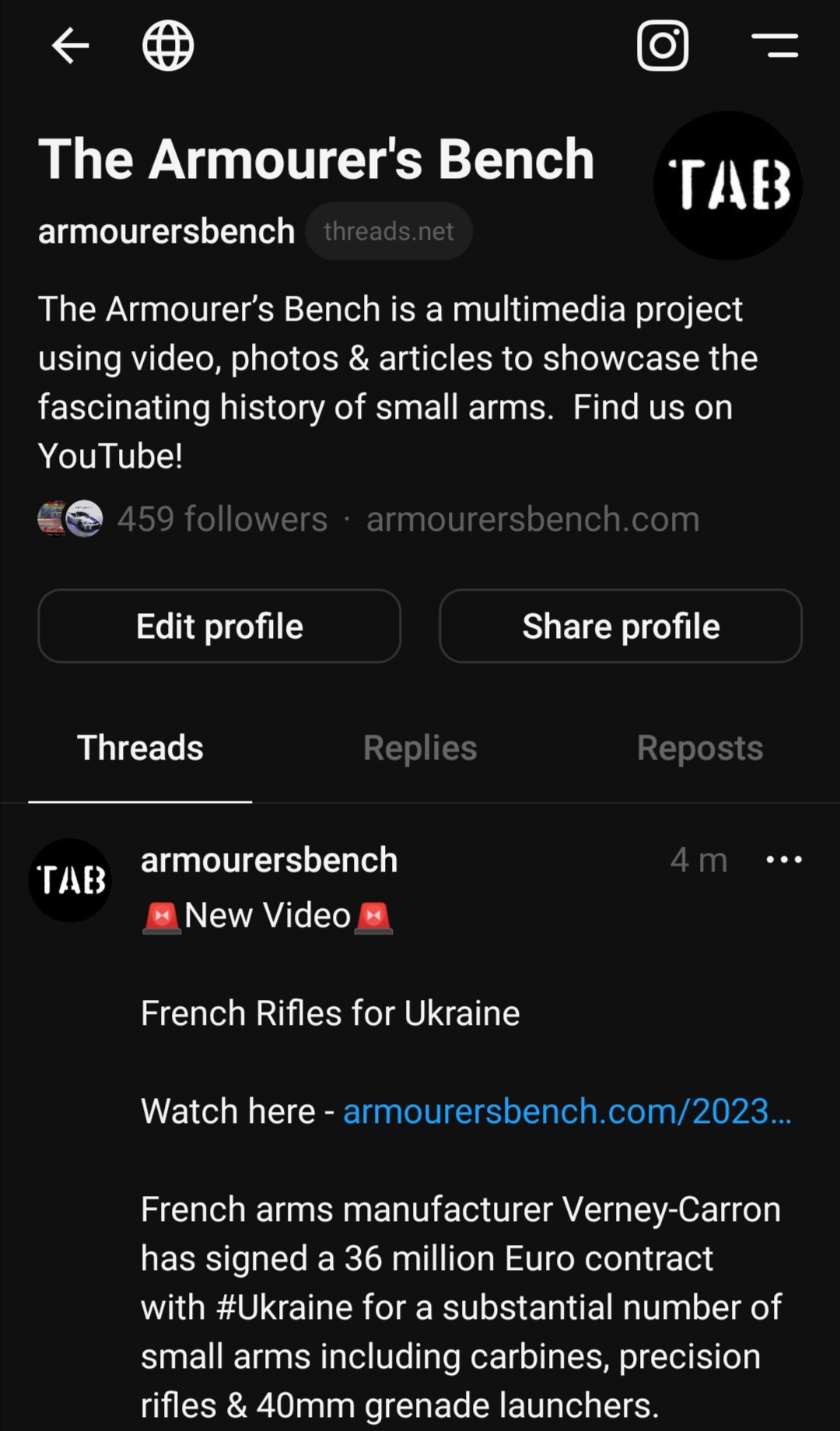840x1431 pixels.
Task: Go back with the arrow icon
Action: pos(70,45)
